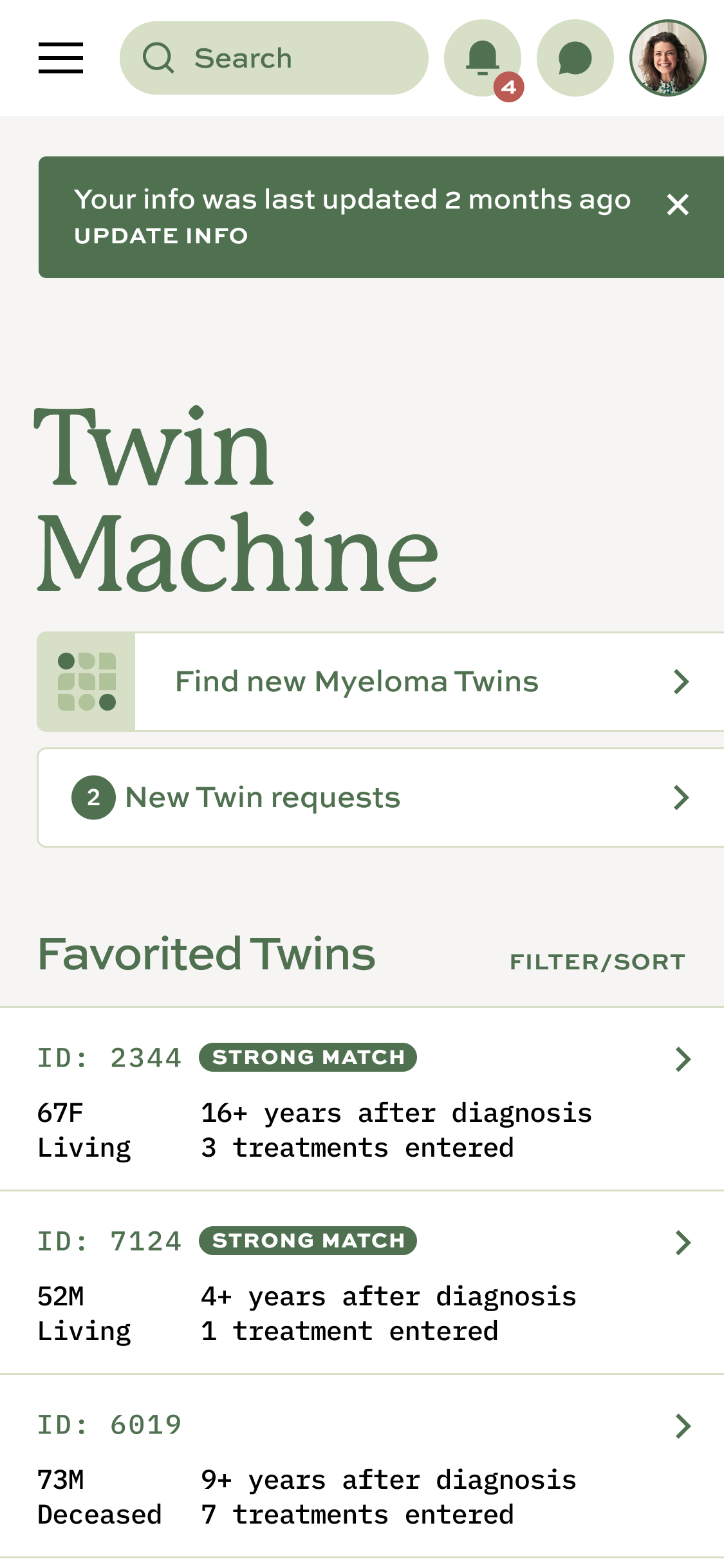The image size is (724, 1568).
Task: Dismiss the info updated banner
Action: coord(678,205)
